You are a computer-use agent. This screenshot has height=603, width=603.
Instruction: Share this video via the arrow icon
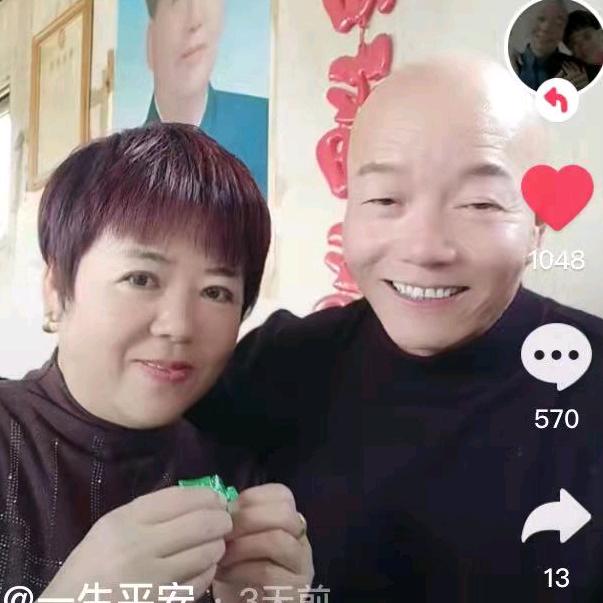(x=556, y=517)
